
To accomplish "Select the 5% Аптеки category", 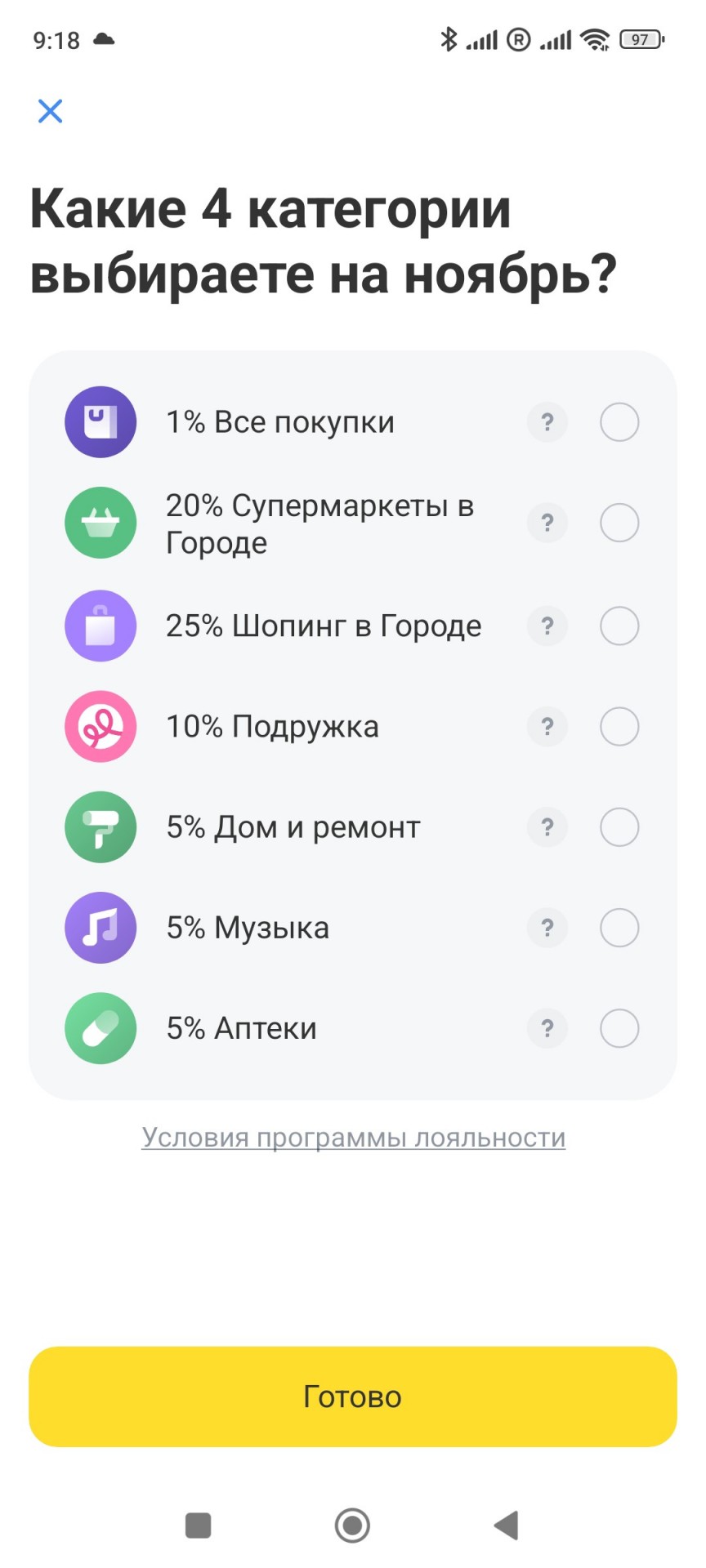I will (619, 1028).
